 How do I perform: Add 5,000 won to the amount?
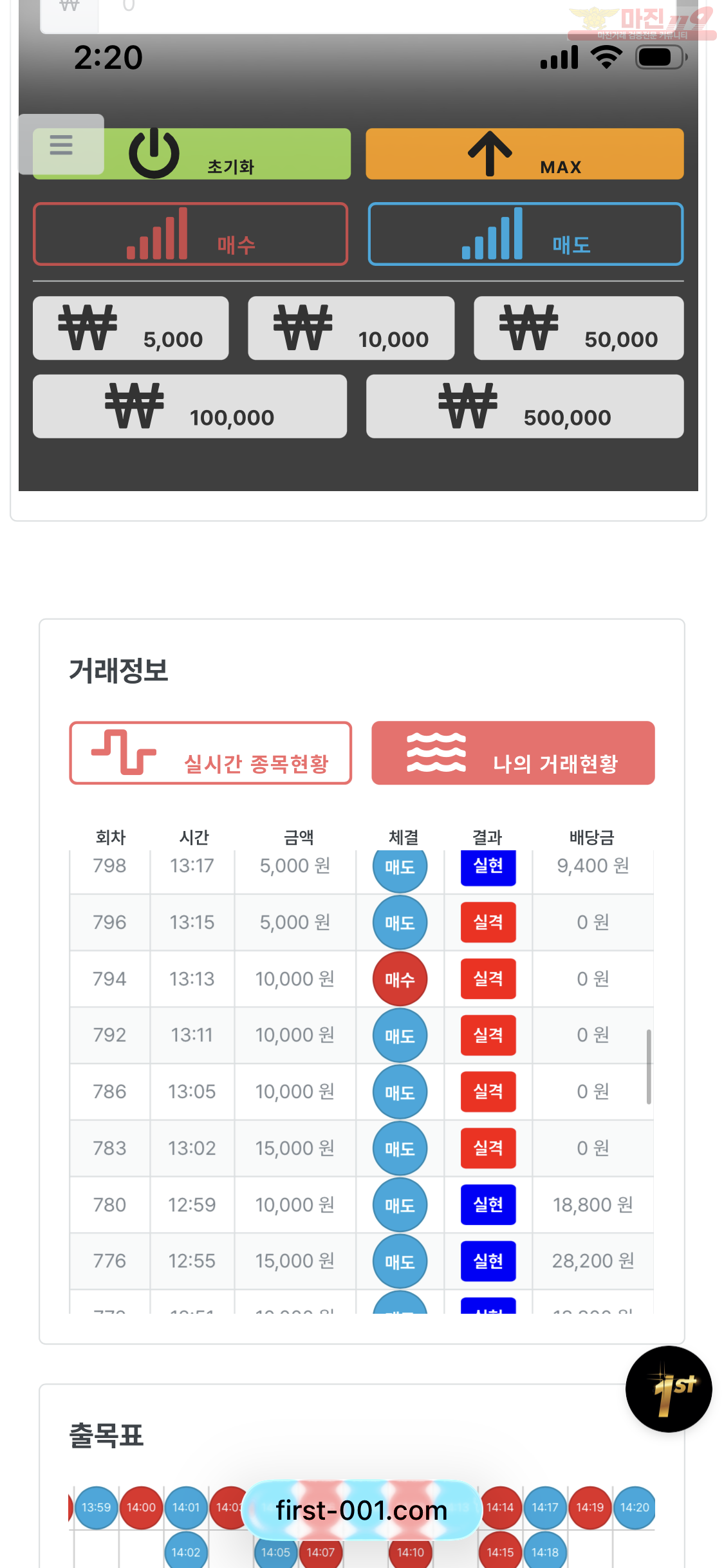[131, 328]
